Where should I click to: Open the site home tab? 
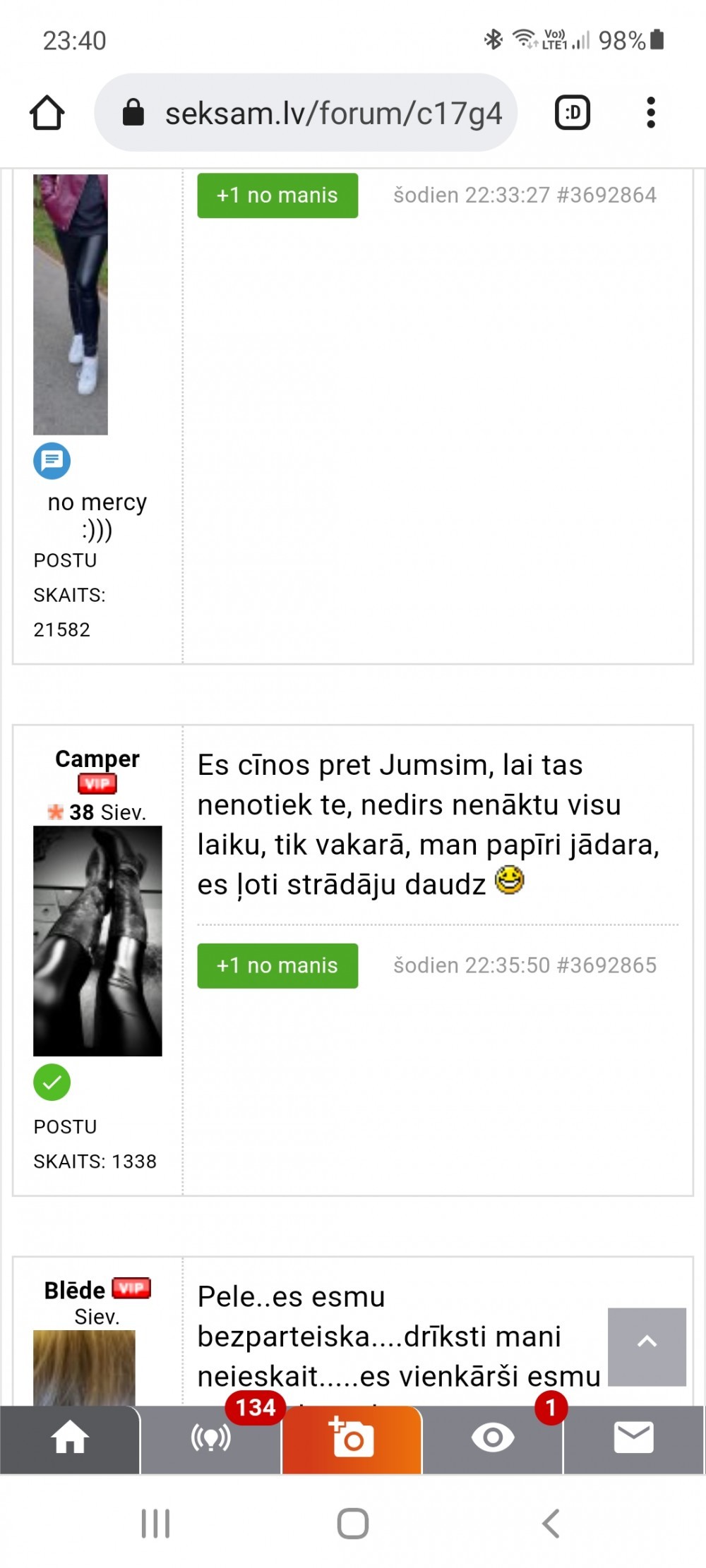(x=70, y=1438)
